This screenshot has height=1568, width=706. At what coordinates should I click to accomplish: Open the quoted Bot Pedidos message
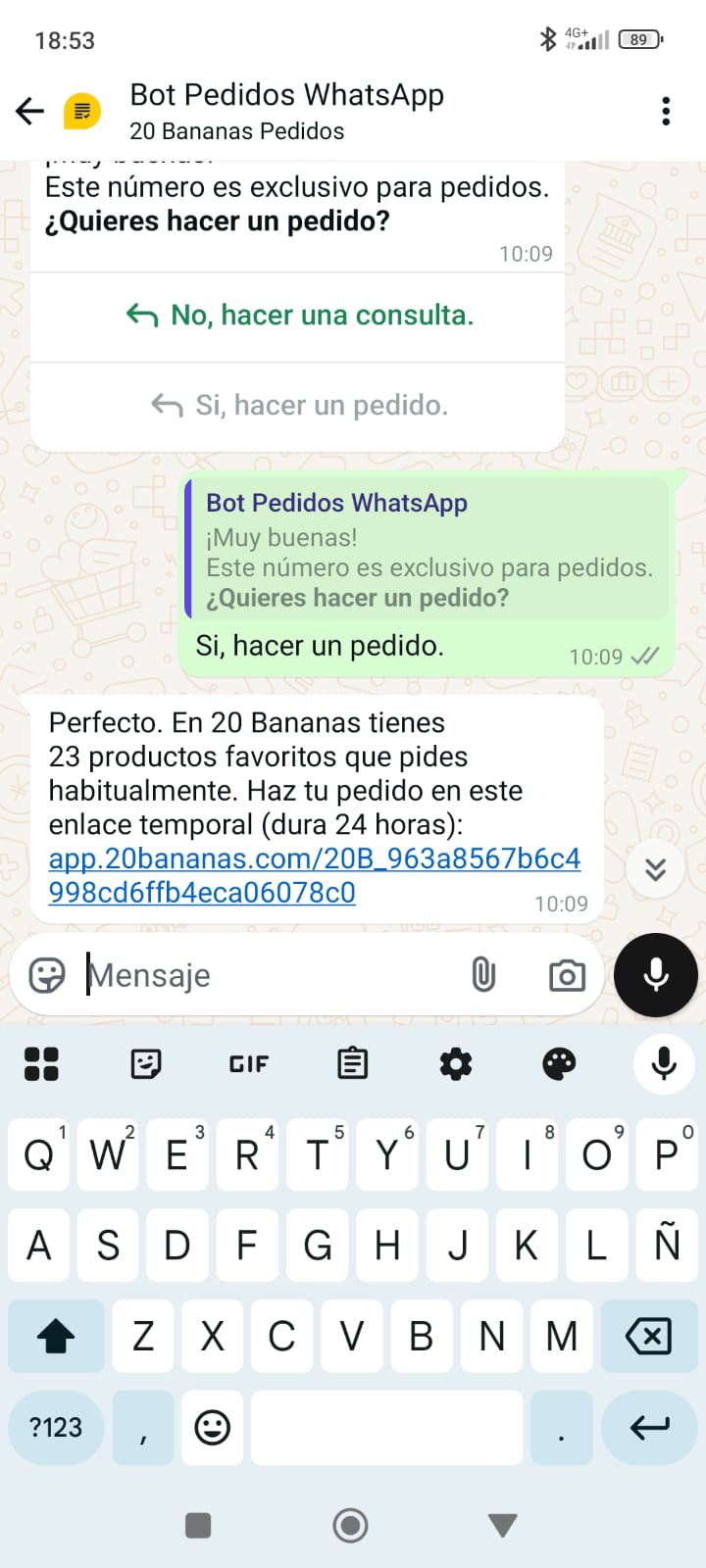point(428,549)
